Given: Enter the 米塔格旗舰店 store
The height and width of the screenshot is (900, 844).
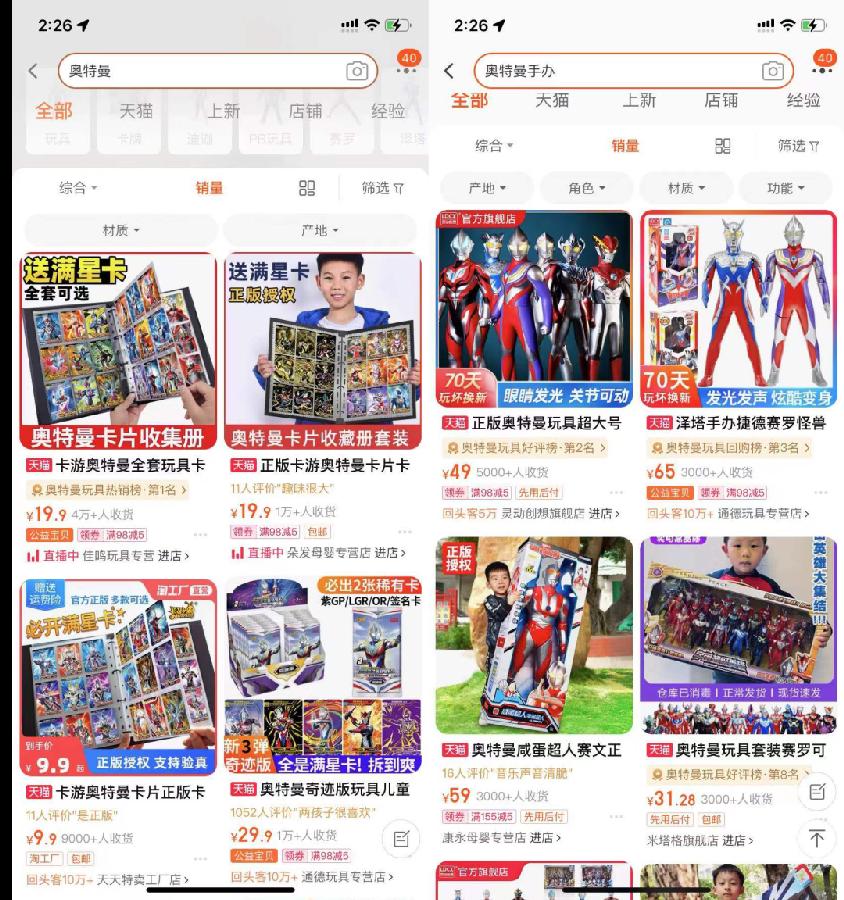Looking at the screenshot, I should point(698,840).
